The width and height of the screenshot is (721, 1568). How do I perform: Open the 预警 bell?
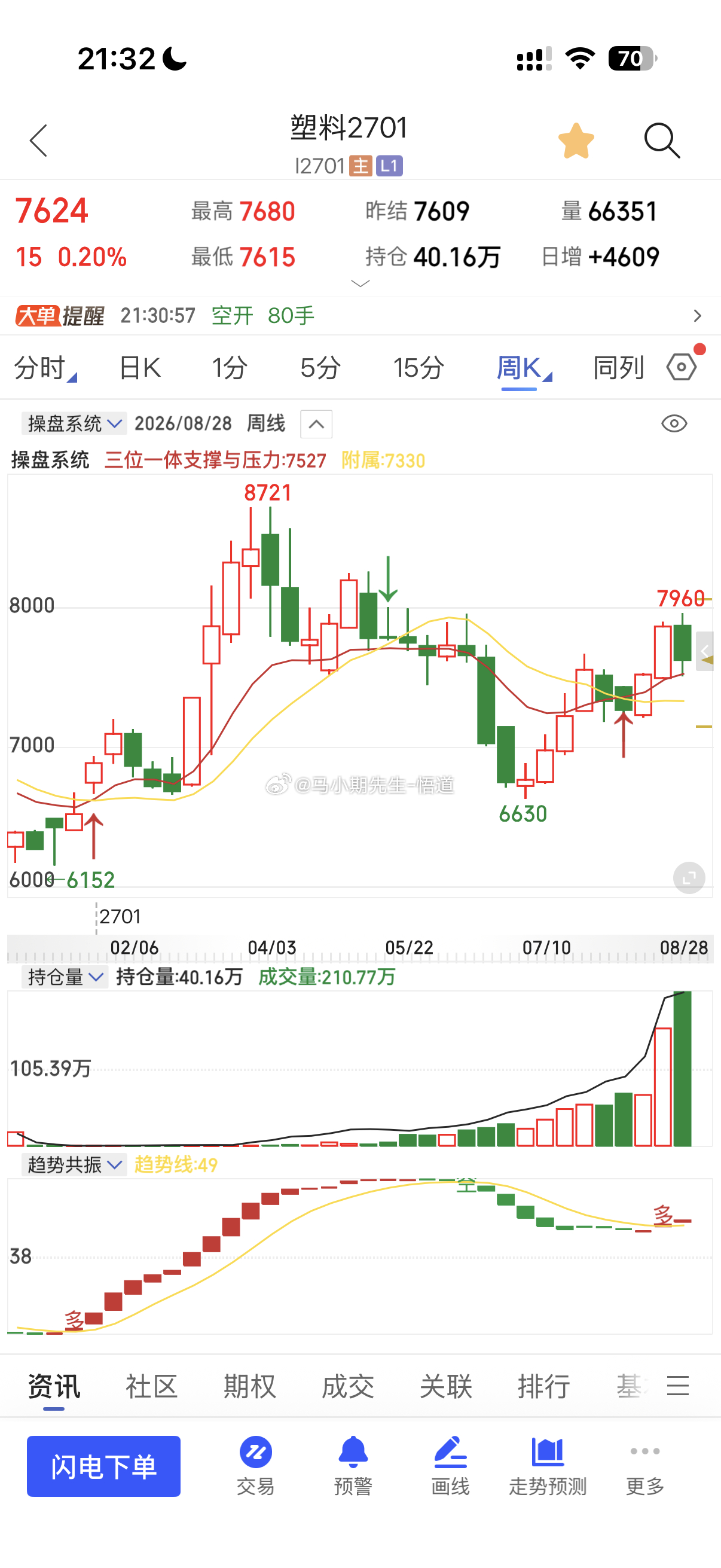coord(353,1465)
